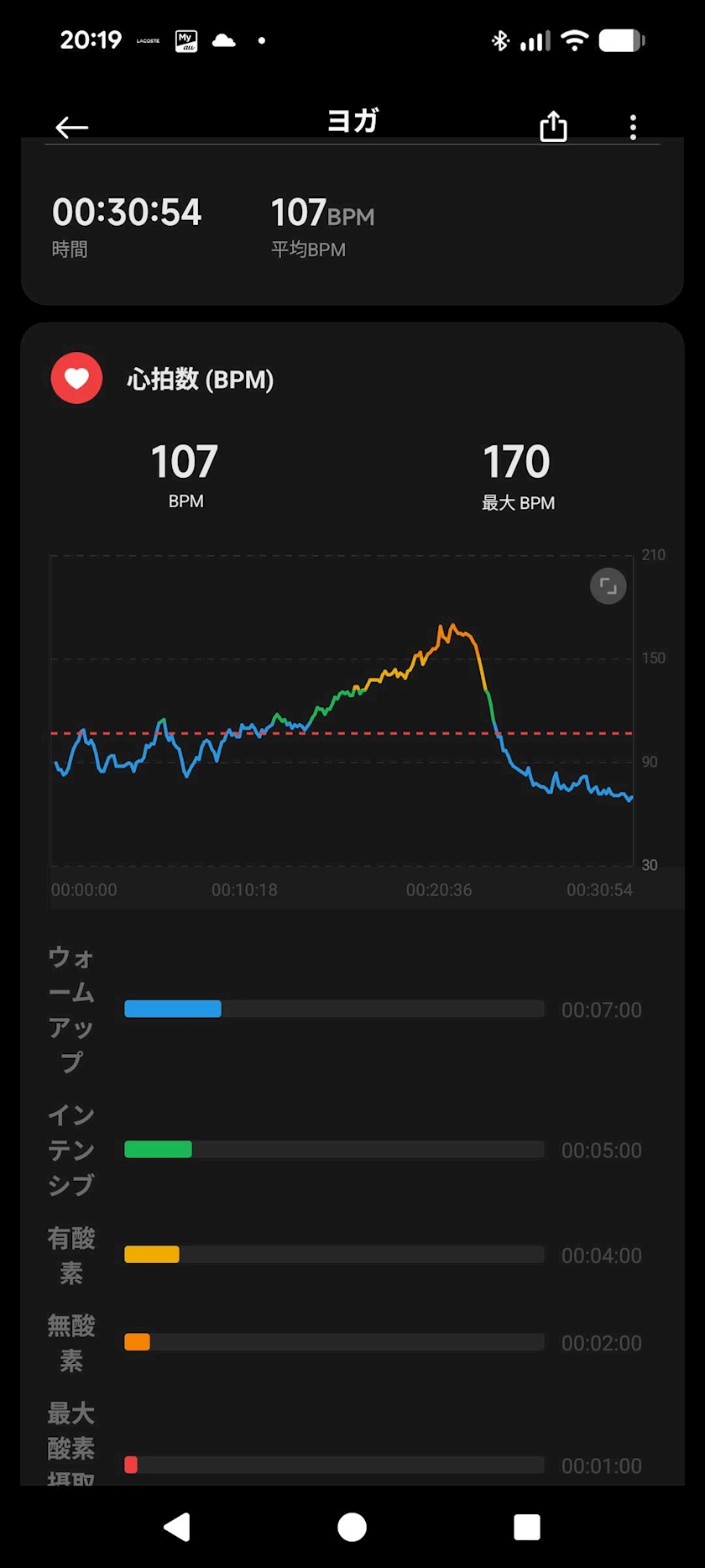Viewport: 705px width, 1568px height.
Task: Open the three-dot overflow menu
Action: tap(633, 127)
